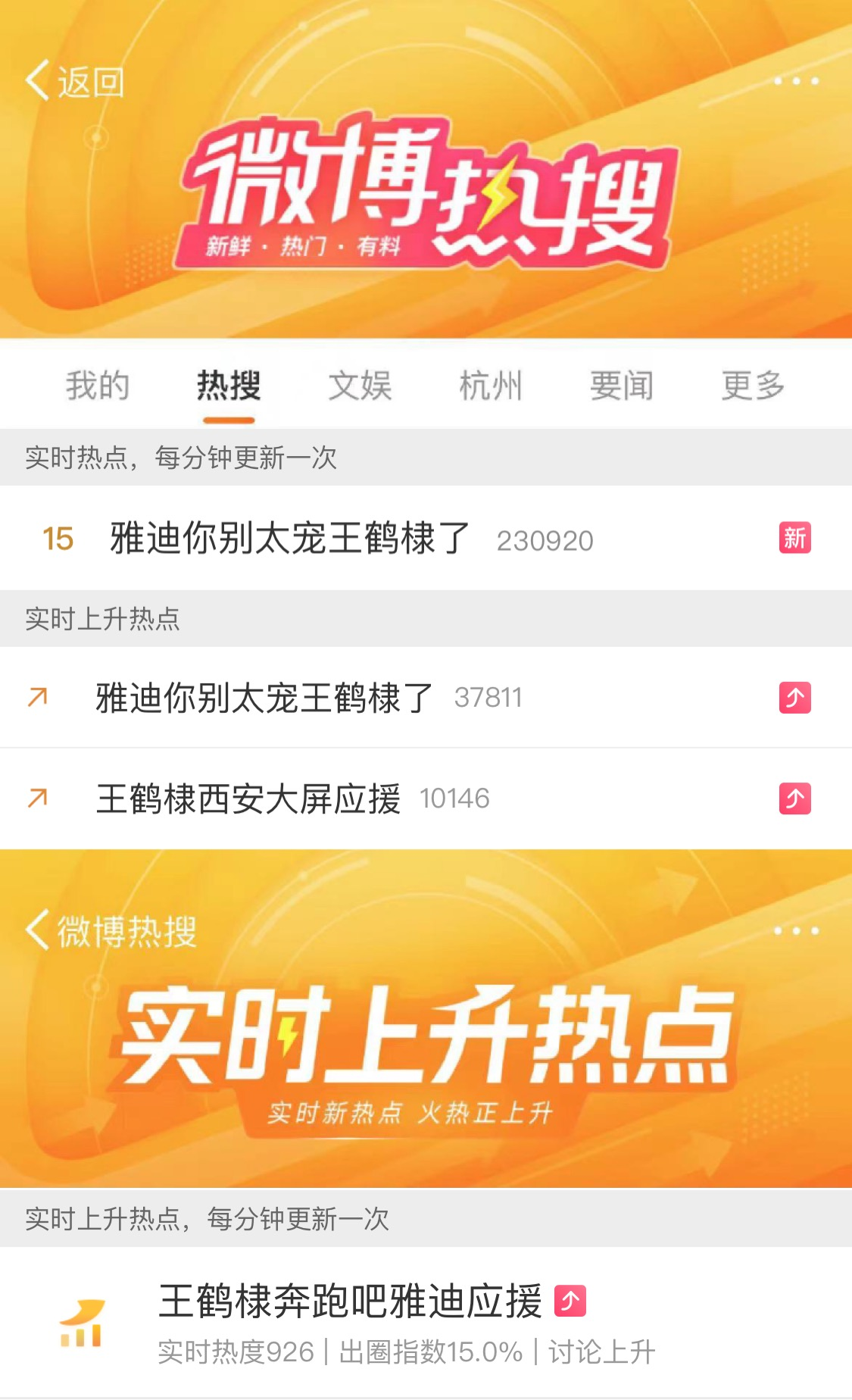Open topic 王鹤棣奔跑吧雅迪应援
The height and width of the screenshot is (1400, 852).
350,1302
